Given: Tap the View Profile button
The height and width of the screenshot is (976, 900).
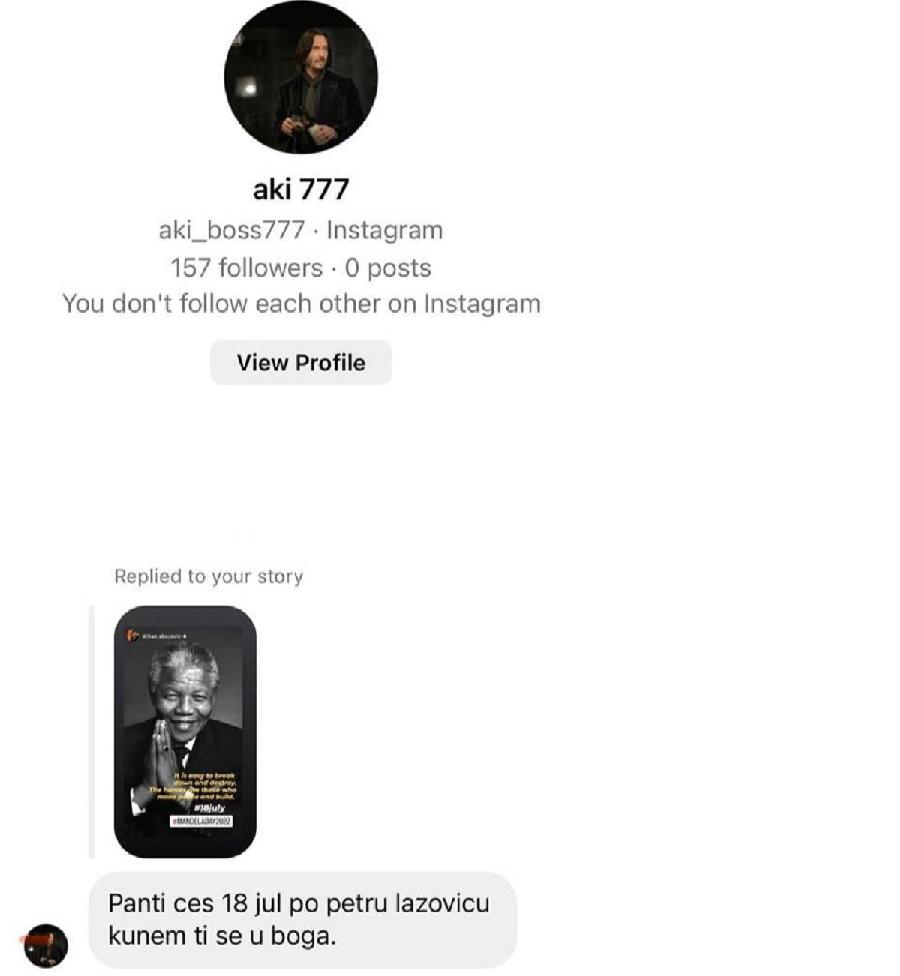Looking at the screenshot, I should coord(300,362).
